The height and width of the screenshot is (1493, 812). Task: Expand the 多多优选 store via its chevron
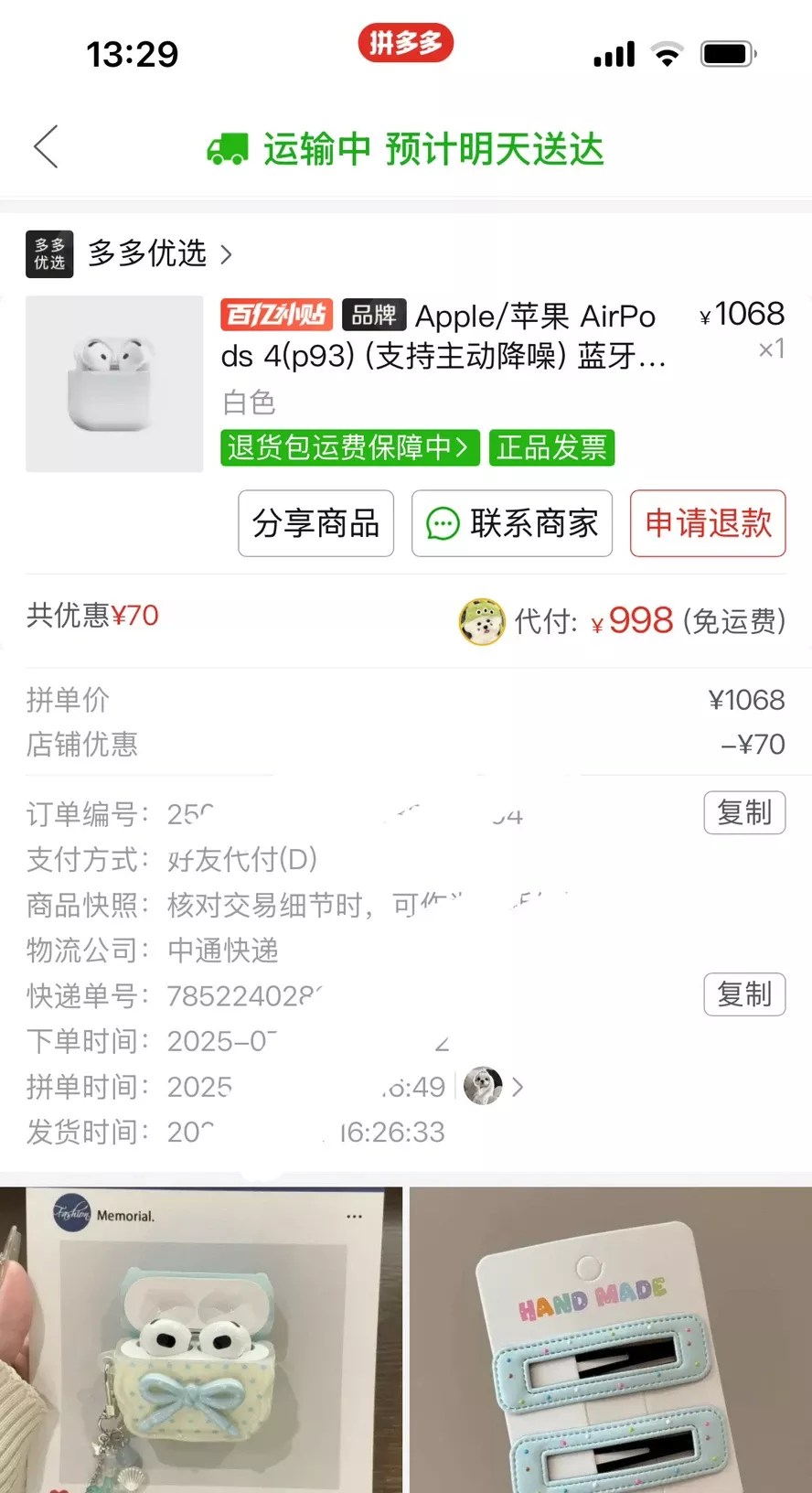[227, 254]
